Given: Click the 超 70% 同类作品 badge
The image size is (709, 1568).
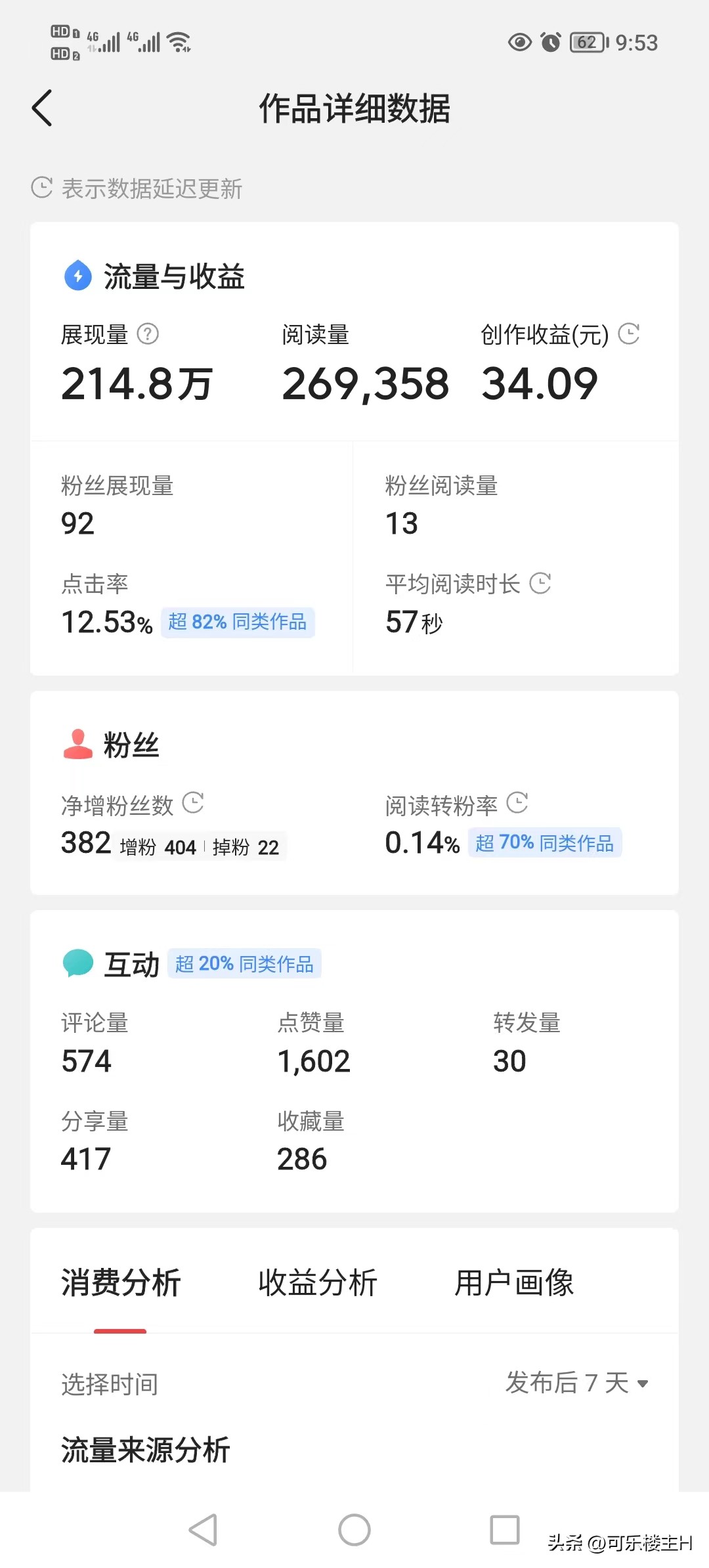Looking at the screenshot, I should point(545,842).
